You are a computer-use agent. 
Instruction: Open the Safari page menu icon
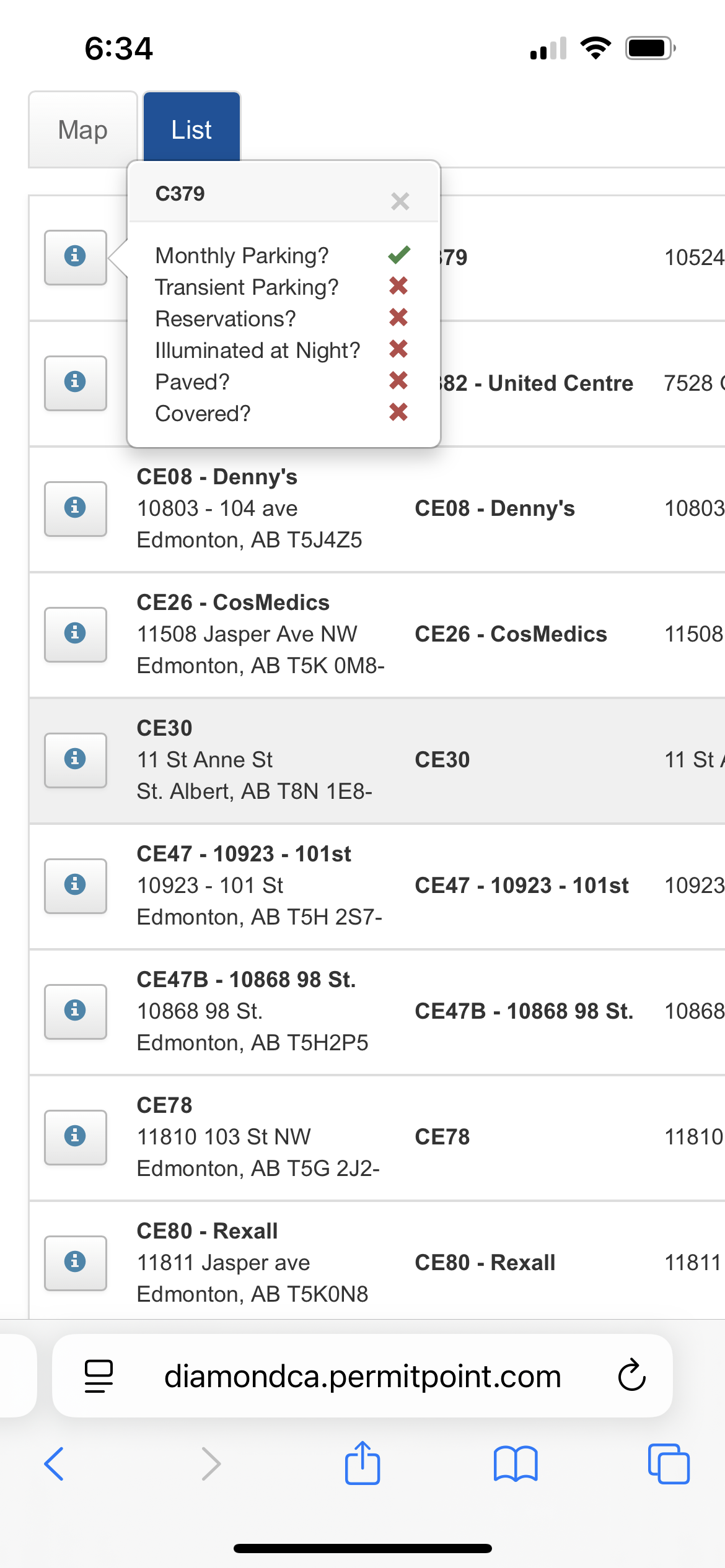pyautogui.click(x=99, y=1377)
